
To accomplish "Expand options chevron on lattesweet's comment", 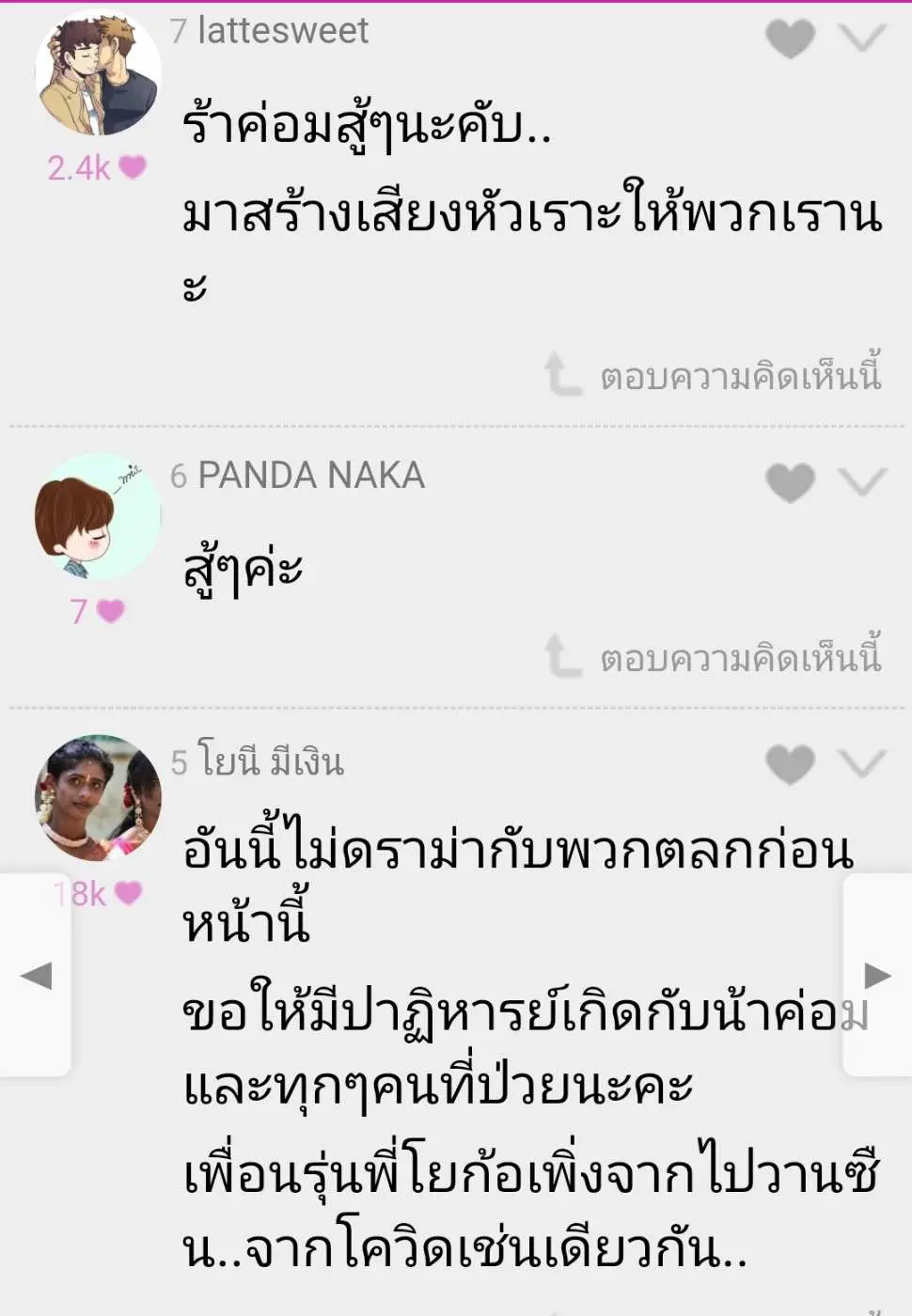I will [x=862, y=39].
